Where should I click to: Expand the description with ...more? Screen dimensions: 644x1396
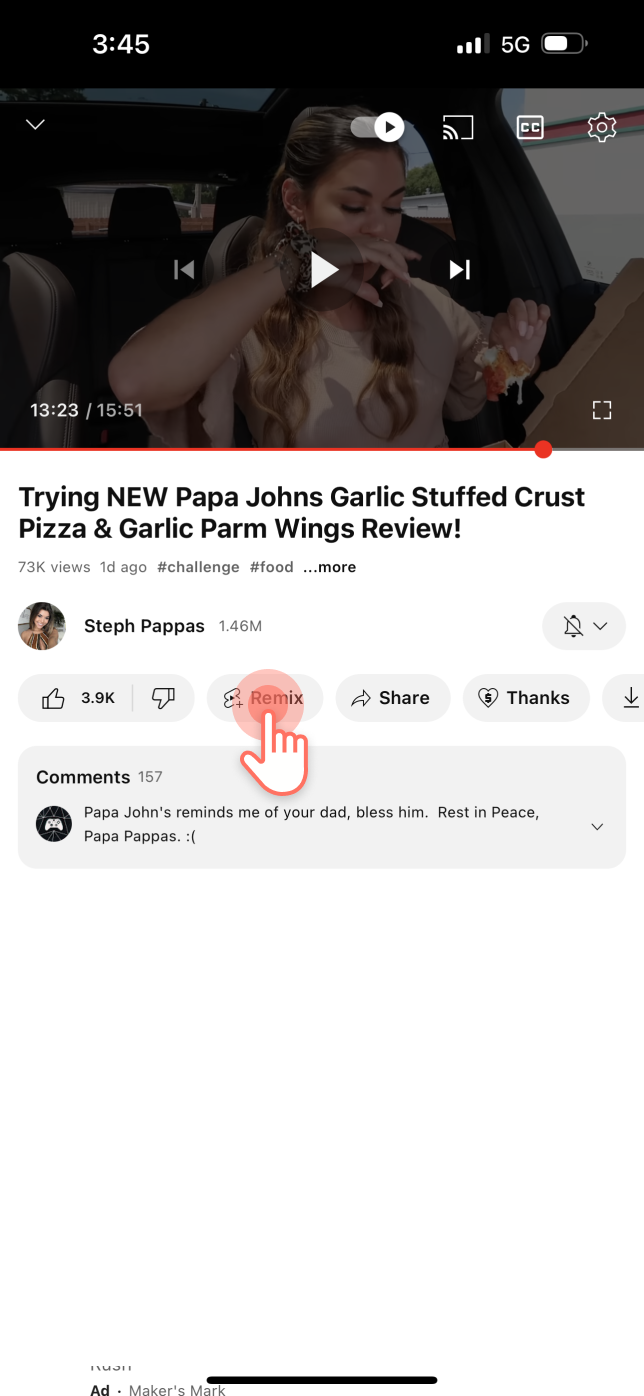click(x=330, y=567)
